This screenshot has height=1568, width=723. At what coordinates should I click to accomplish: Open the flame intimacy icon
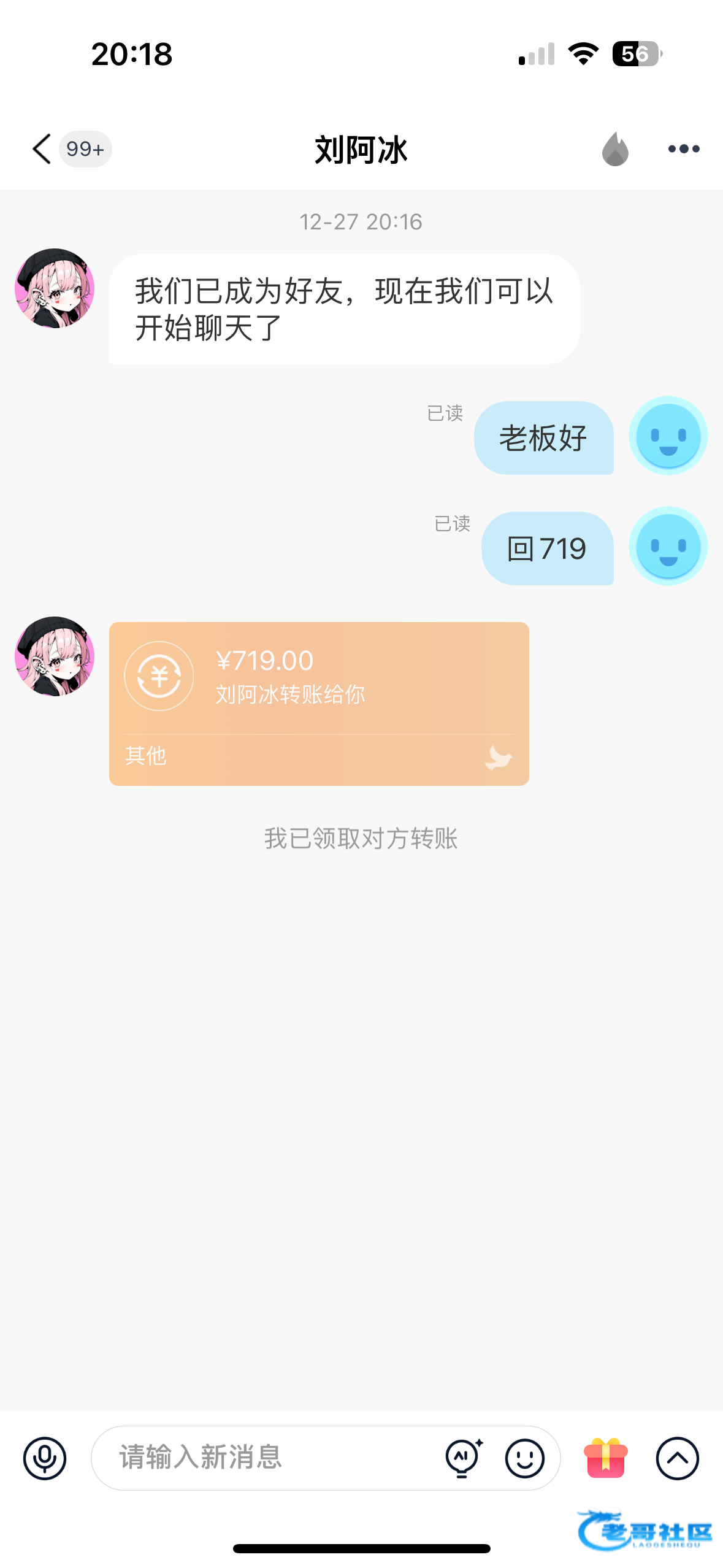[615, 149]
